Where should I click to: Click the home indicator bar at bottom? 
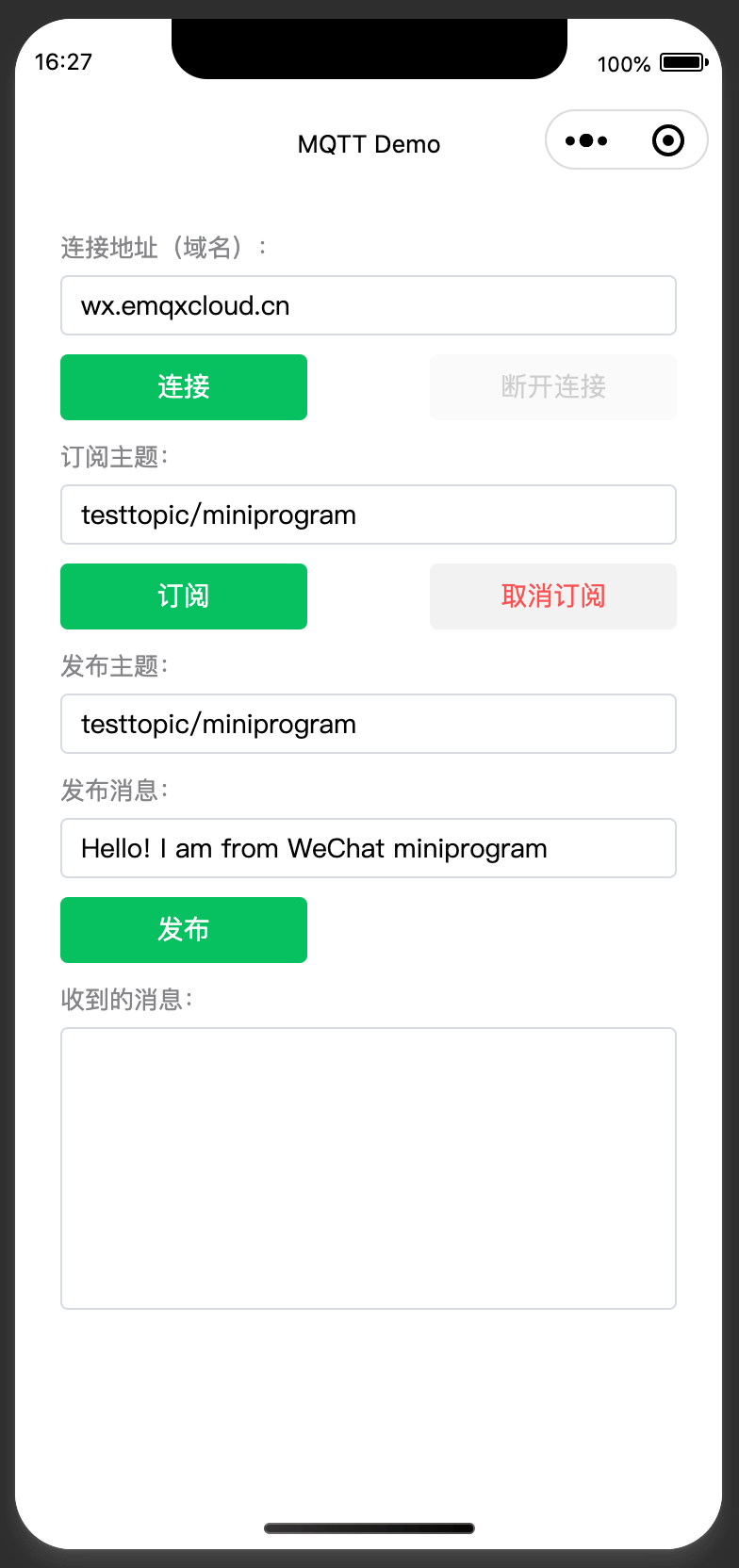[369, 1528]
